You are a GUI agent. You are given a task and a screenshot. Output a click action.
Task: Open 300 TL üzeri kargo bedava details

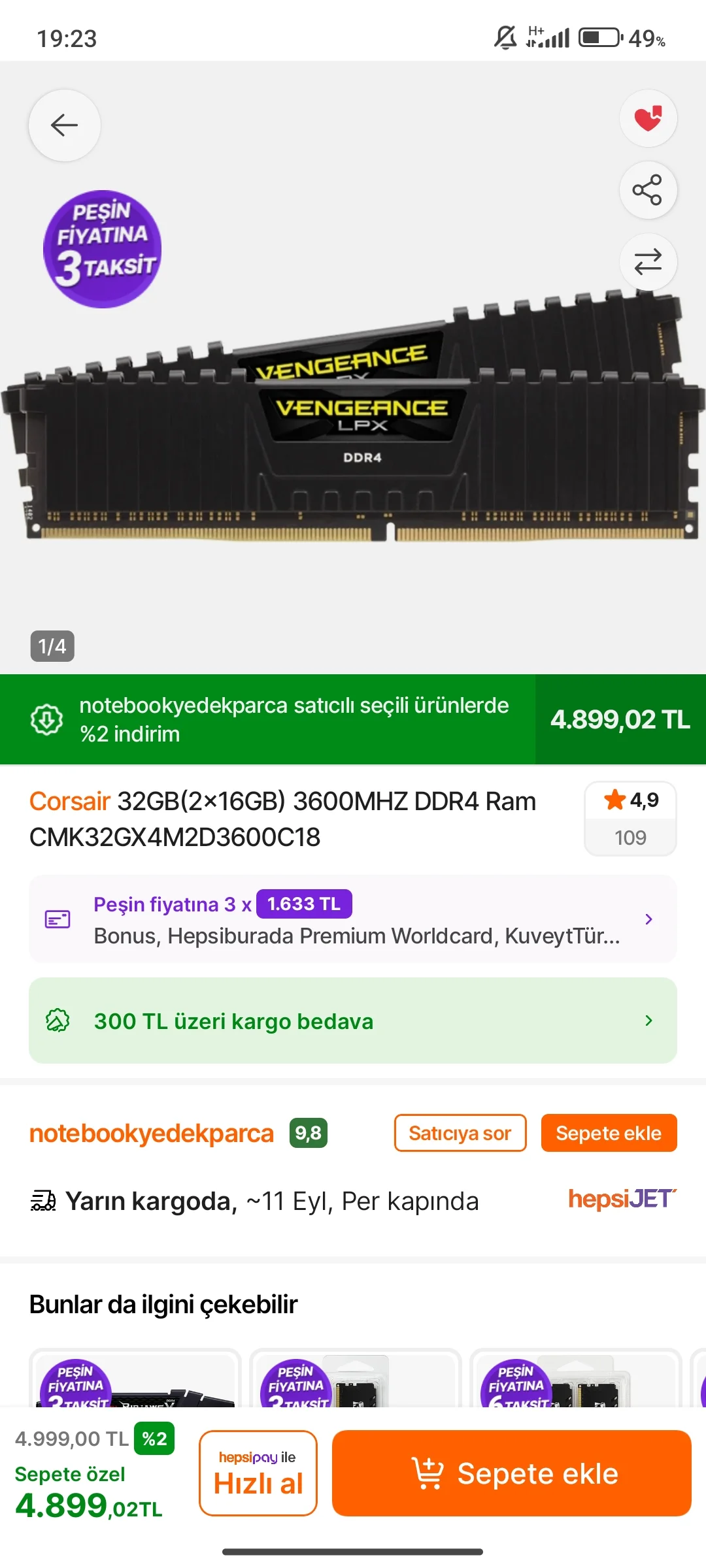[353, 1021]
